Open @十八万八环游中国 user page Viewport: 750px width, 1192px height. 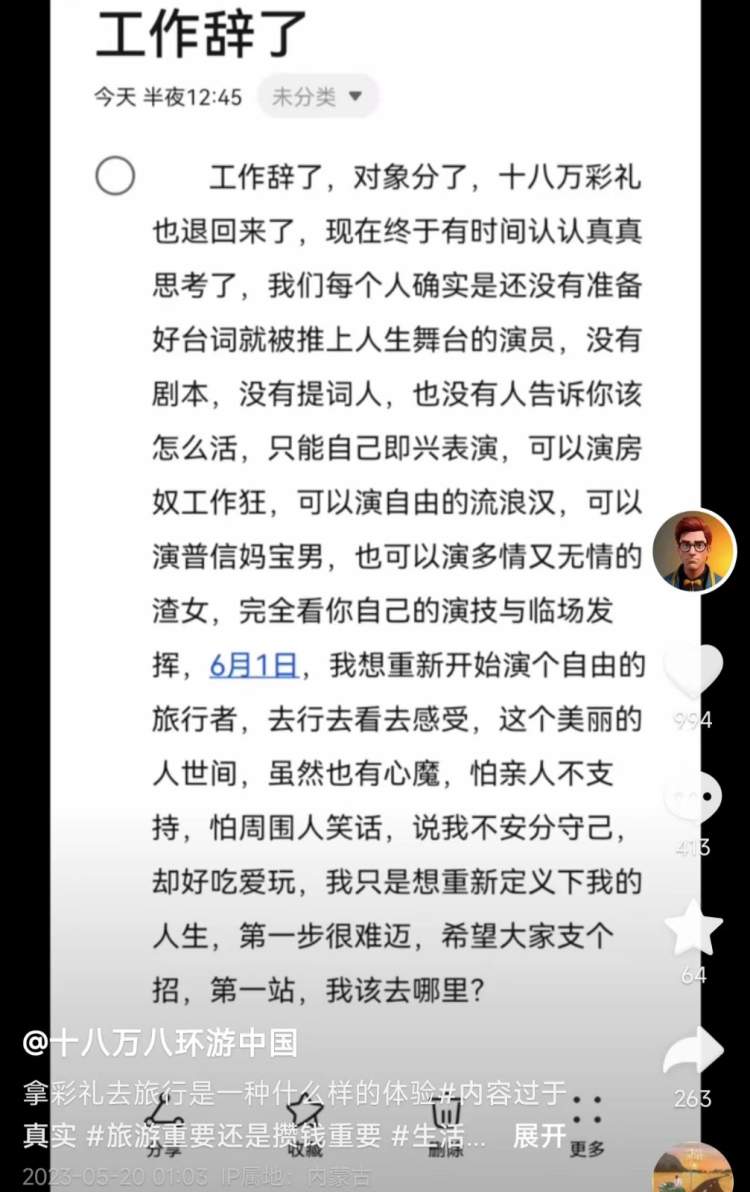click(160, 1044)
